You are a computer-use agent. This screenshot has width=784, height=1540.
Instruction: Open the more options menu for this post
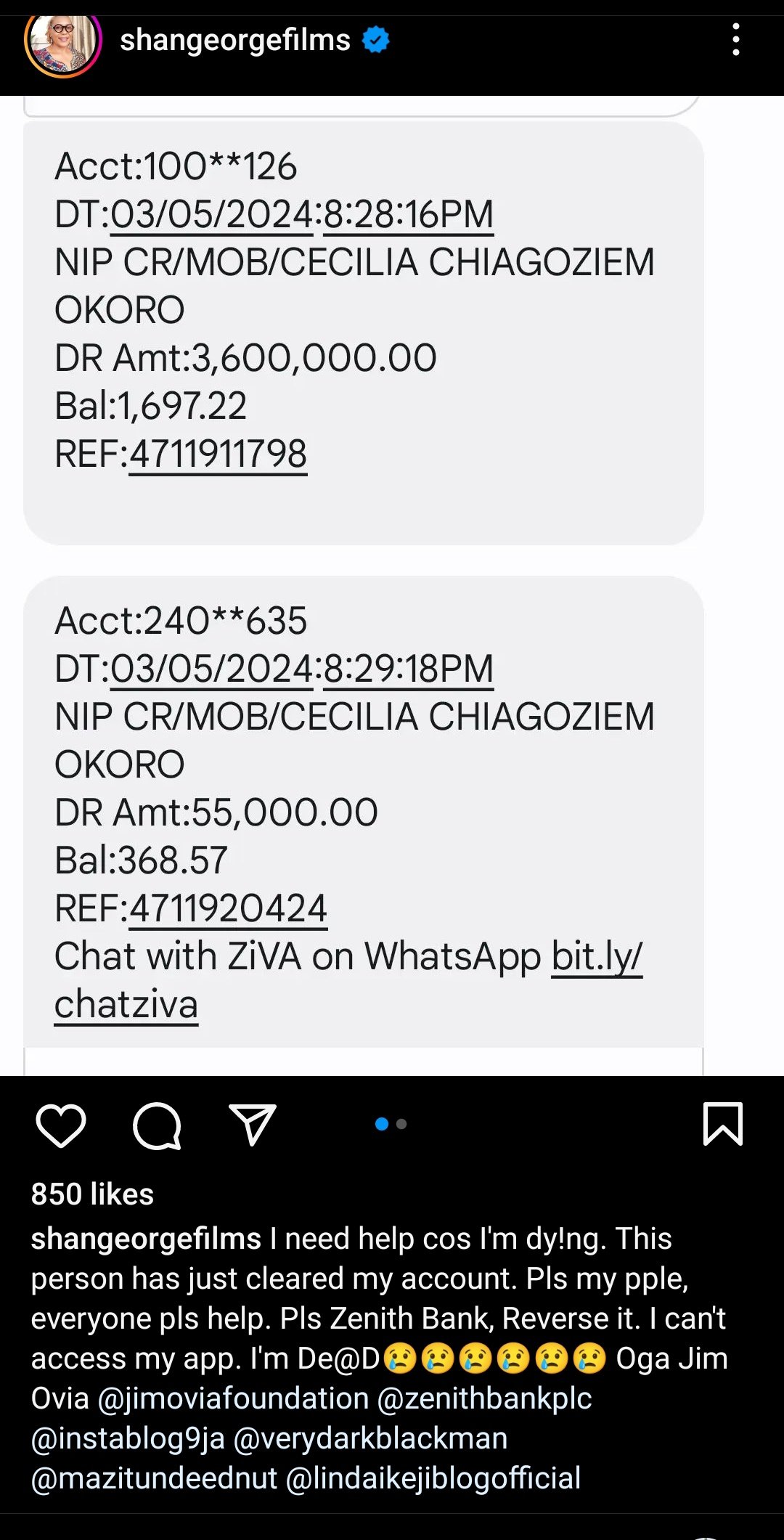tap(736, 40)
